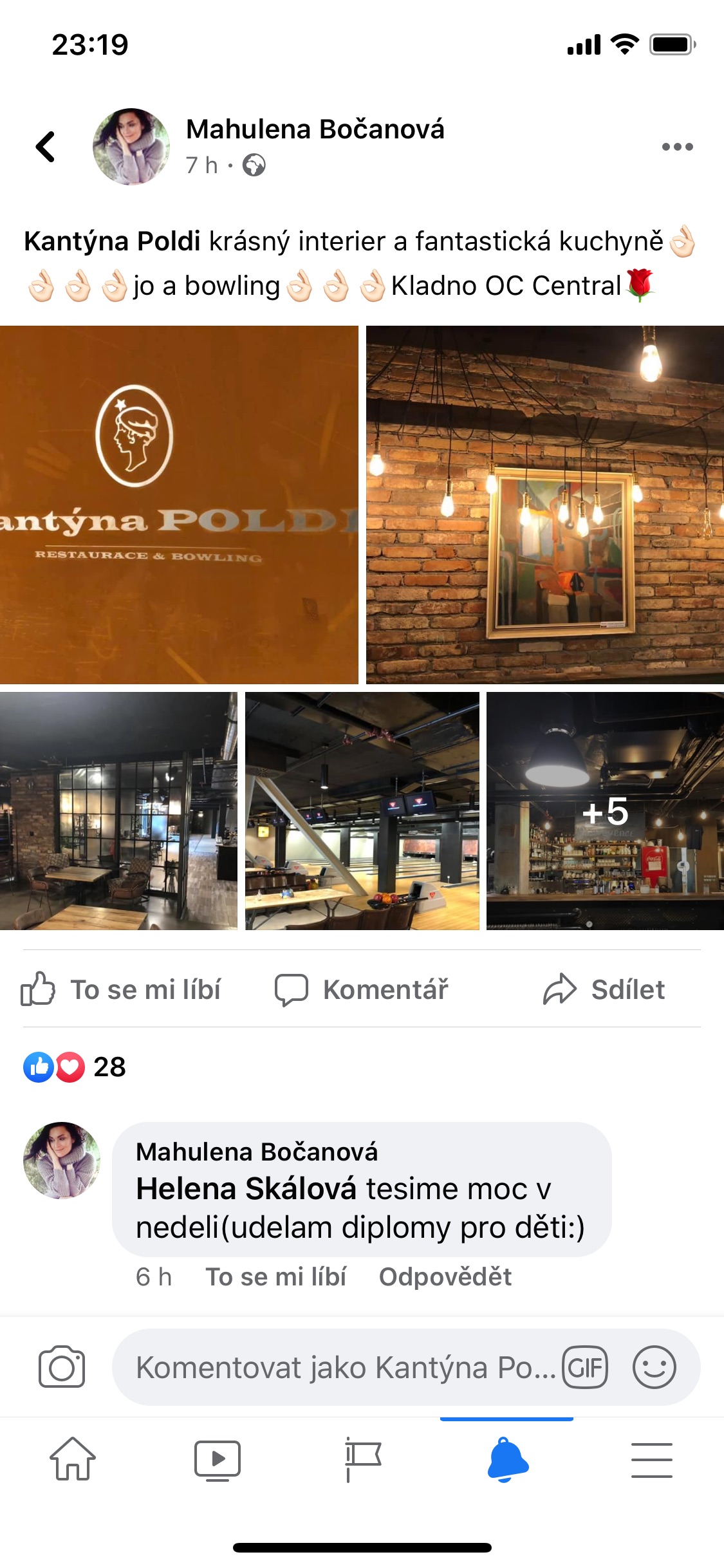Add a GIF to the comment
This screenshot has height=1568, width=724.
585,1367
